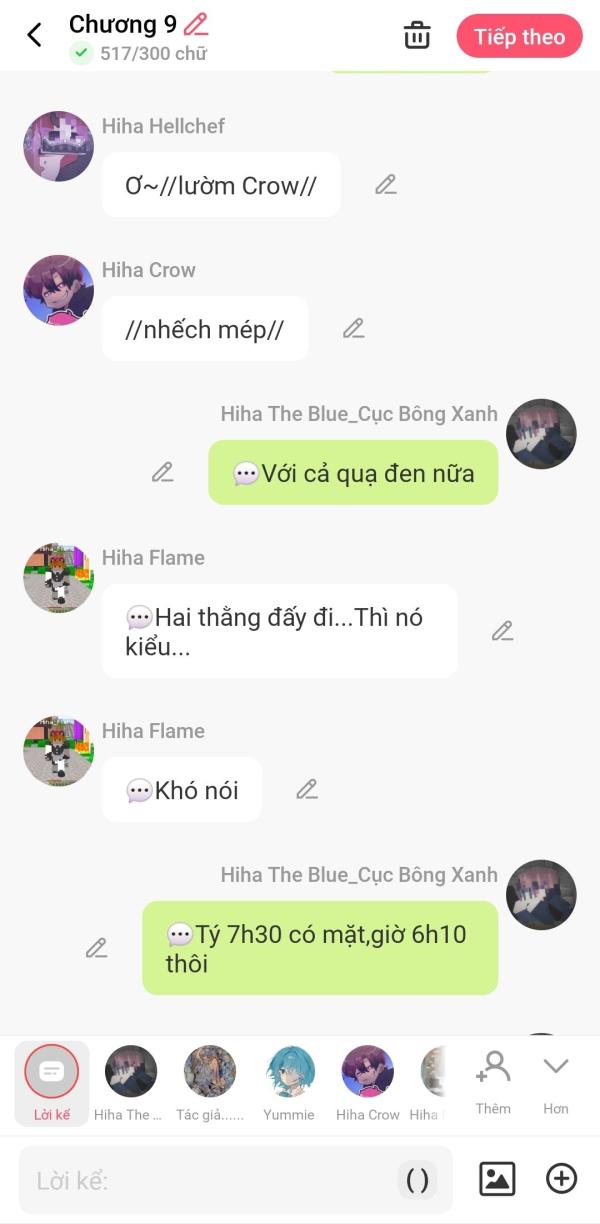
Task: Edit the message "Ơ~//lườm Crow//"
Action: click(x=386, y=184)
